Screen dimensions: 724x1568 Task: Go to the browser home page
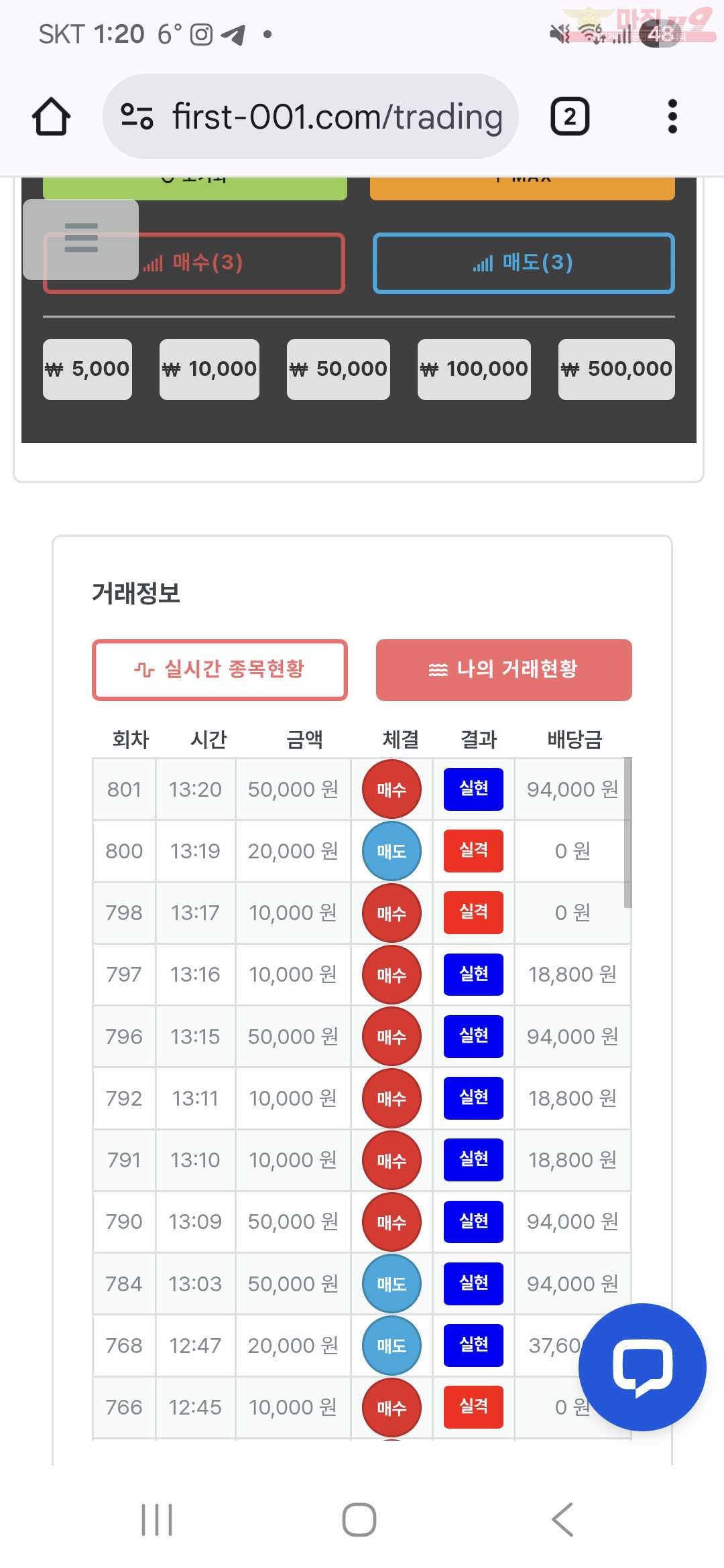click(x=51, y=117)
